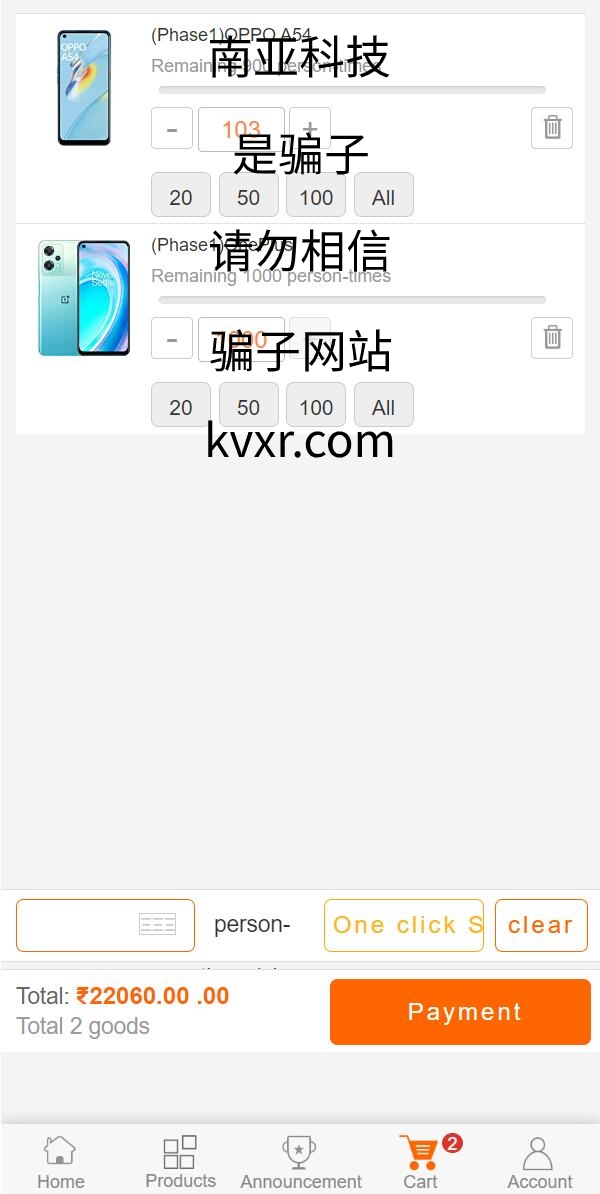Go to the Home tab
Viewport: 600px width, 1194px height.
(x=60, y=1163)
